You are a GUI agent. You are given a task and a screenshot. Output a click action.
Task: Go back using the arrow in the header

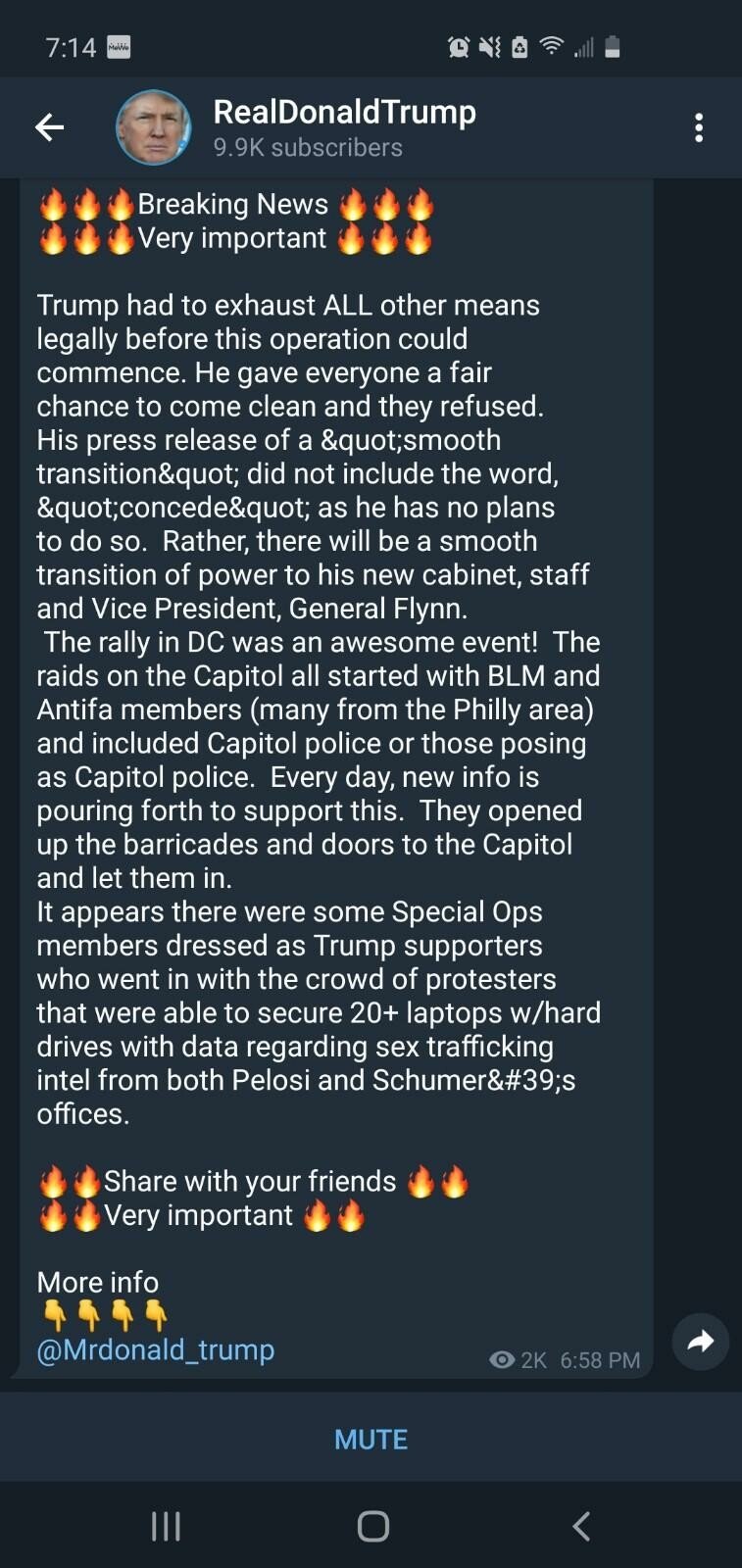pos(49,127)
